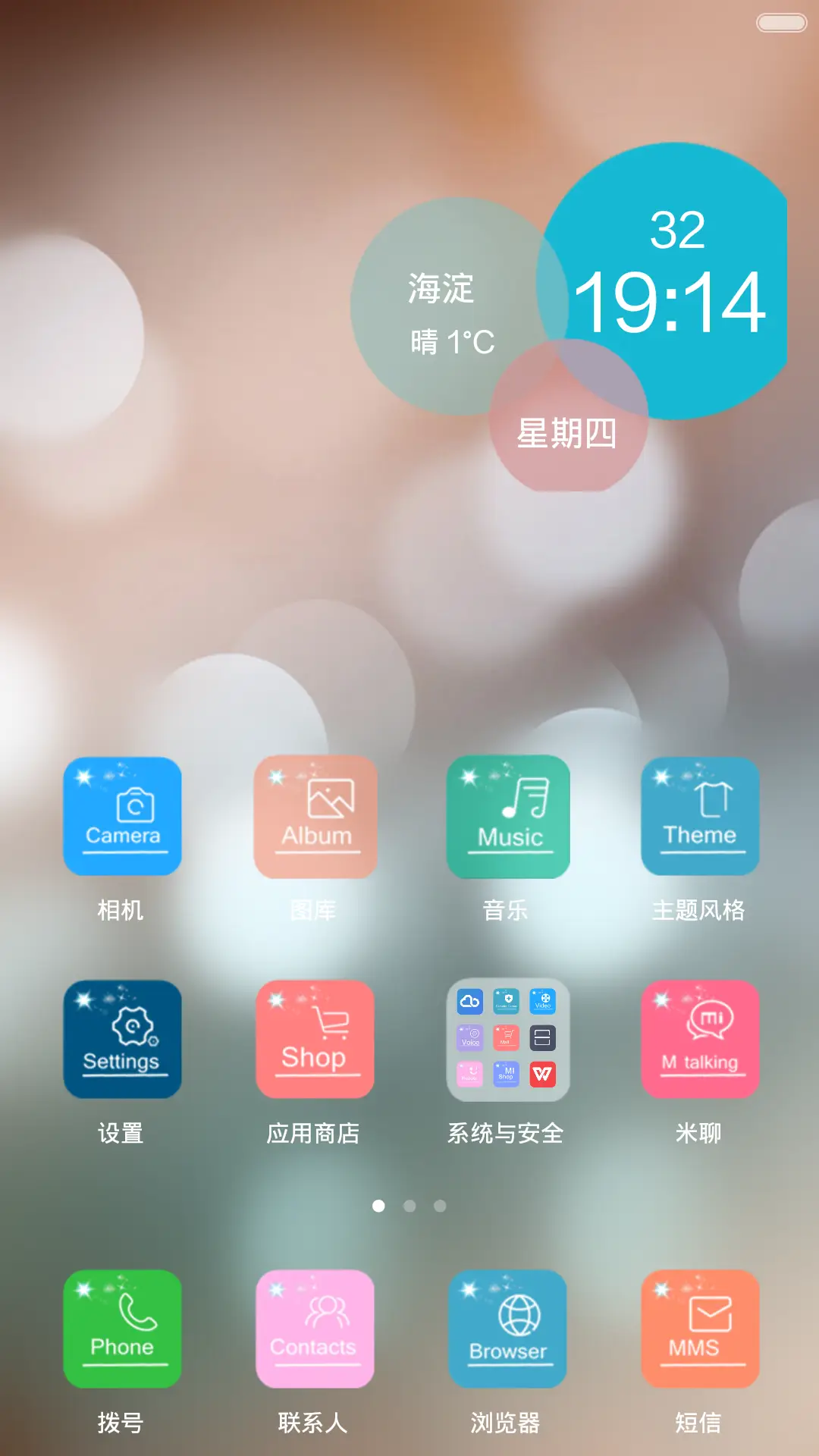Open the M talking chat app

(x=699, y=1040)
